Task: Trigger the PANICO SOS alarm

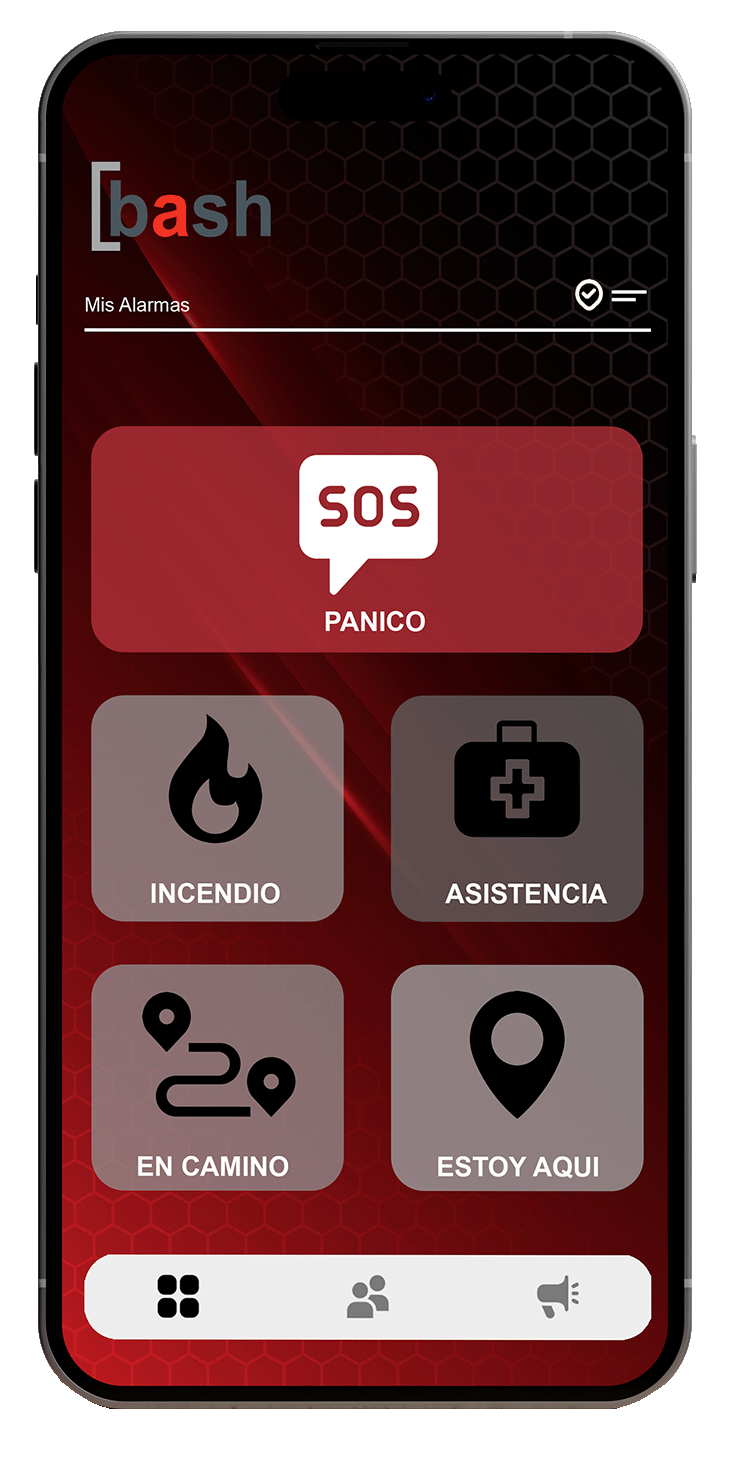Action: 366,540
